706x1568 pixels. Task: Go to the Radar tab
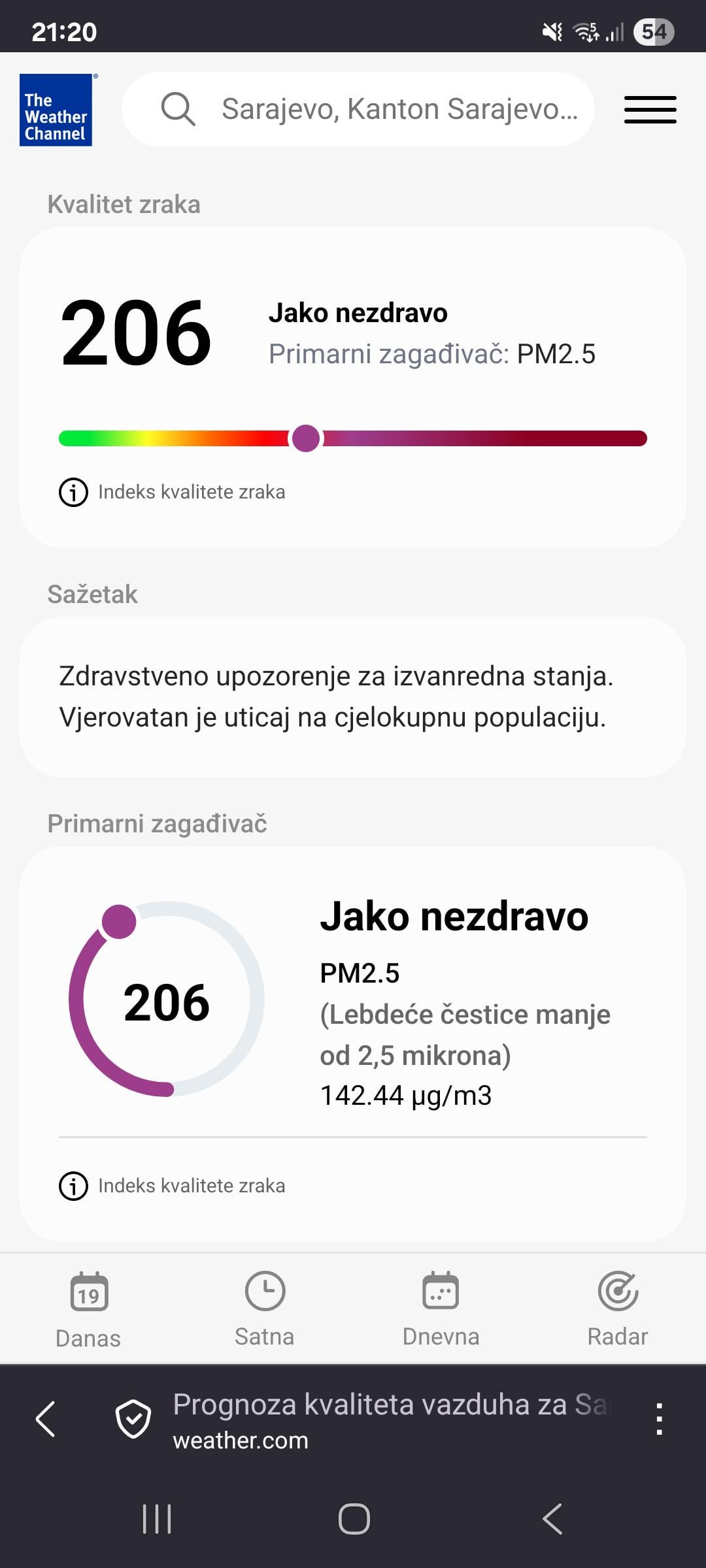(x=618, y=1309)
